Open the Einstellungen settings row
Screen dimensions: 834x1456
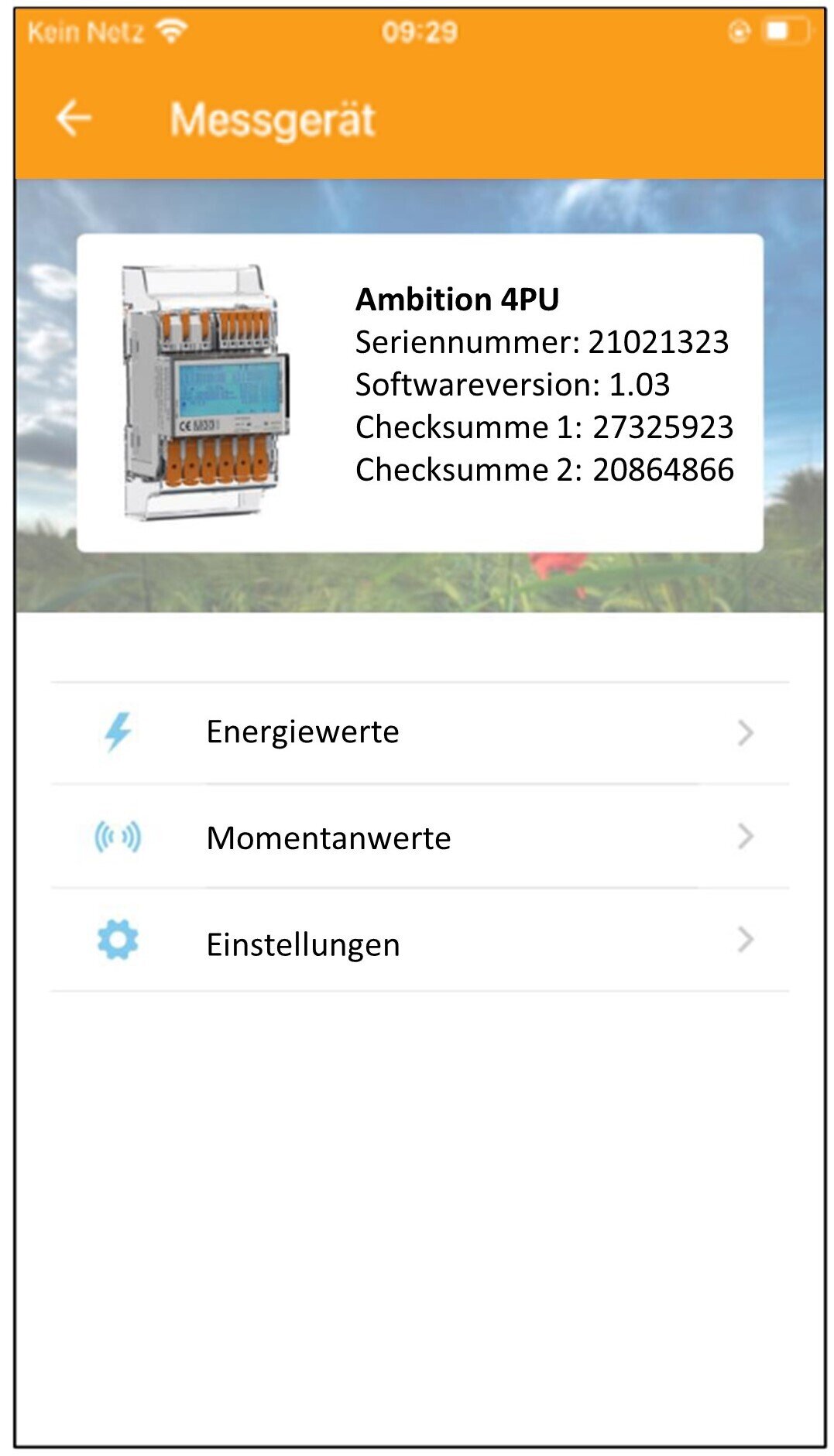419,943
